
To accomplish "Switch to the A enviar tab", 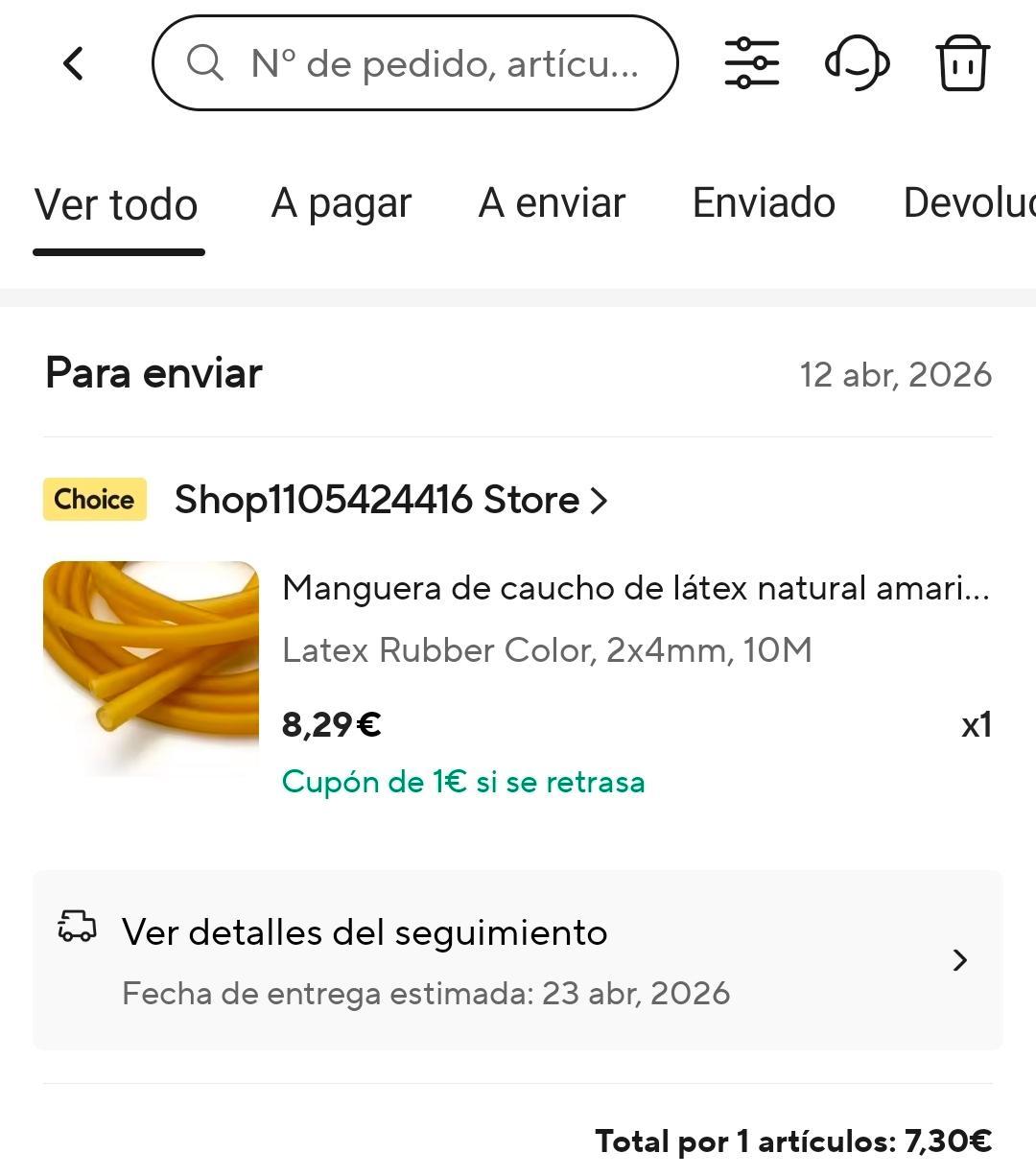I will (552, 203).
